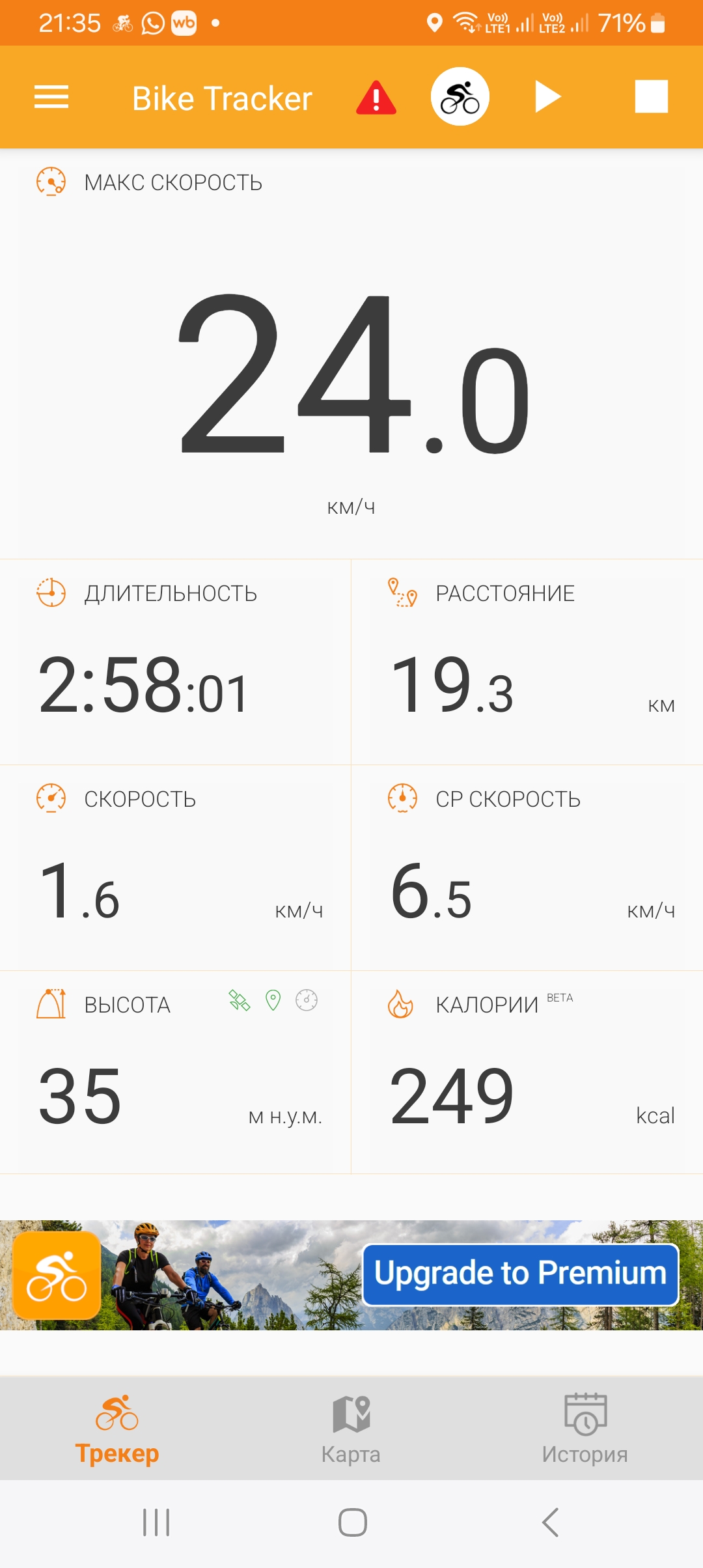Open recent apps from the navigation bar

pyautogui.click(x=156, y=1522)
